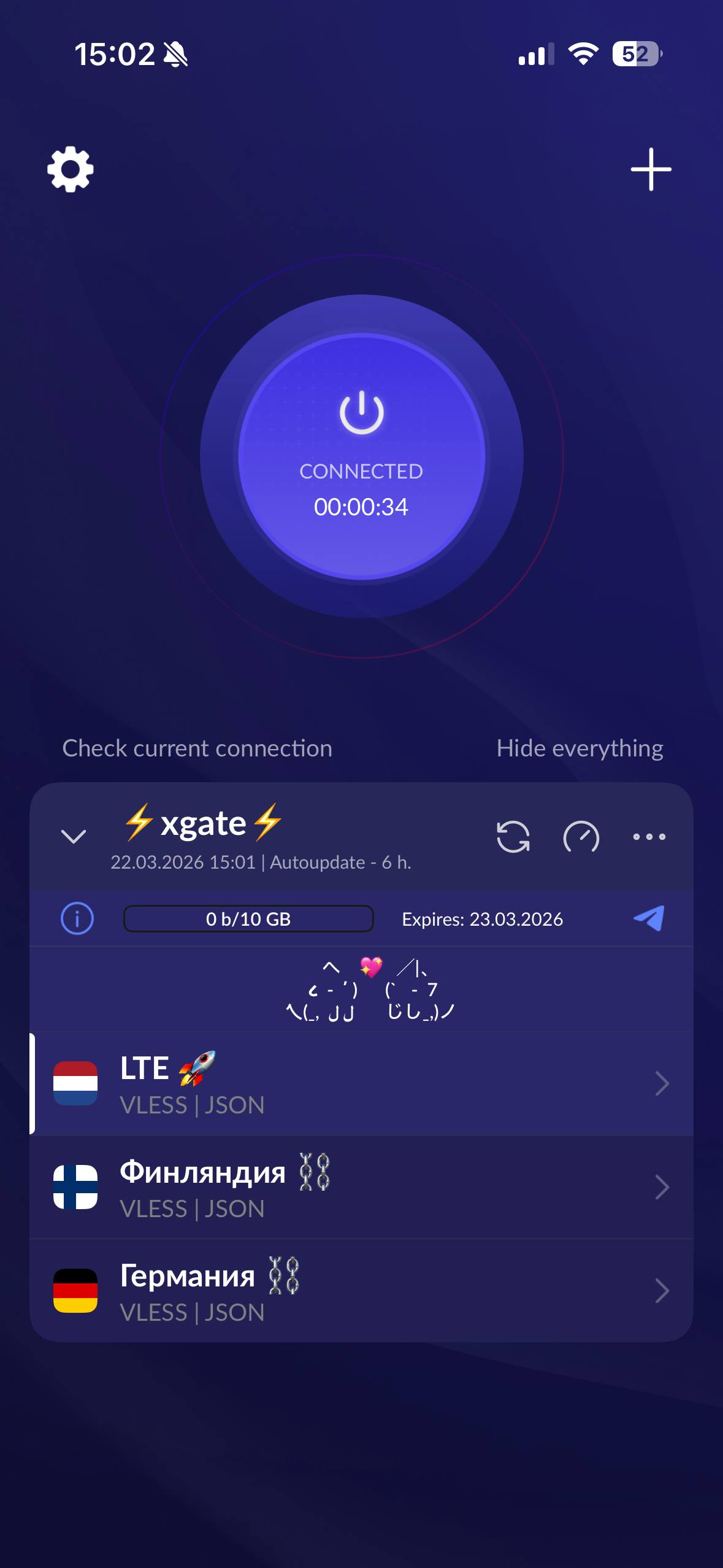Viewport: 723px width, 1568px height.
Task: Collapse the xgate subscription group
Action: 74,836
